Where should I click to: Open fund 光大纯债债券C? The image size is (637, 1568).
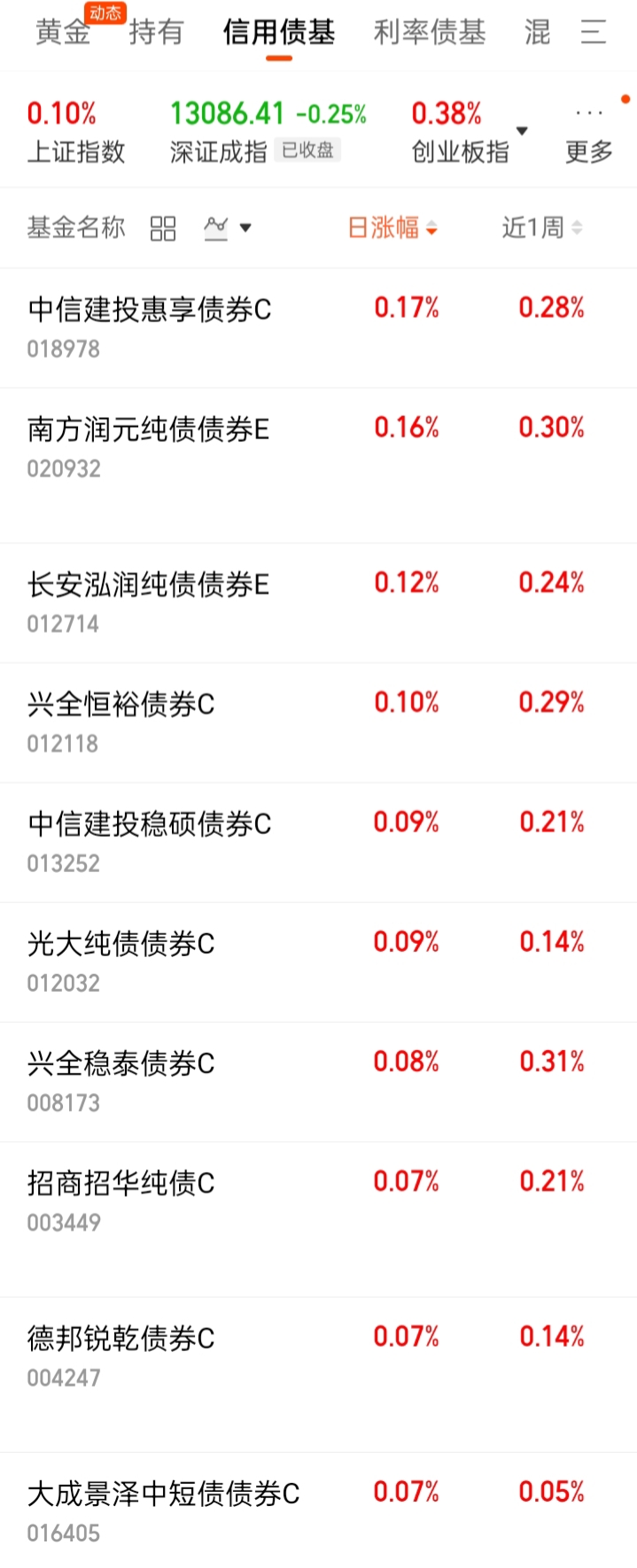(318, 962)
